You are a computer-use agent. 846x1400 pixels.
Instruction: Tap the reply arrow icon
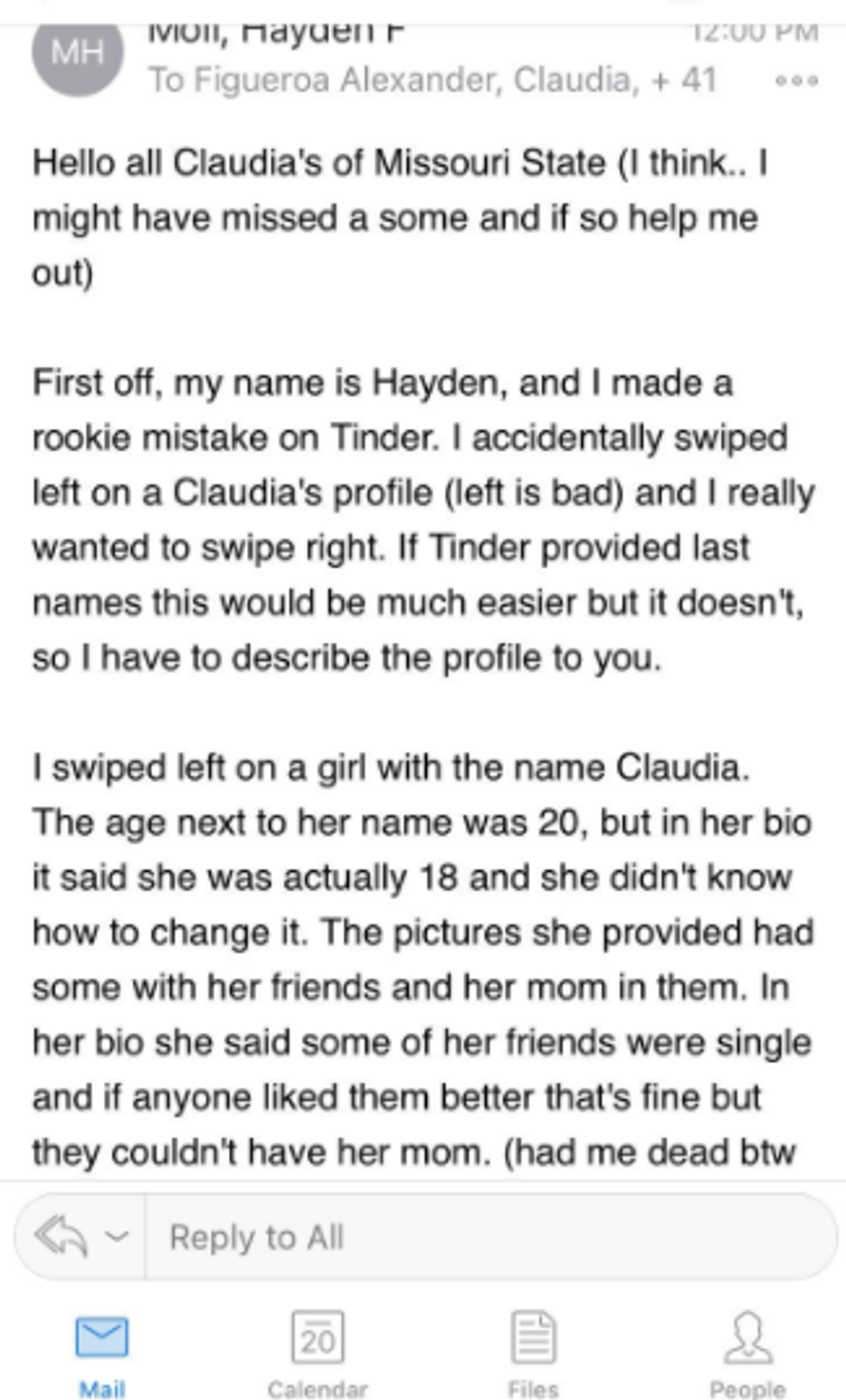(x=60, y=1237)
